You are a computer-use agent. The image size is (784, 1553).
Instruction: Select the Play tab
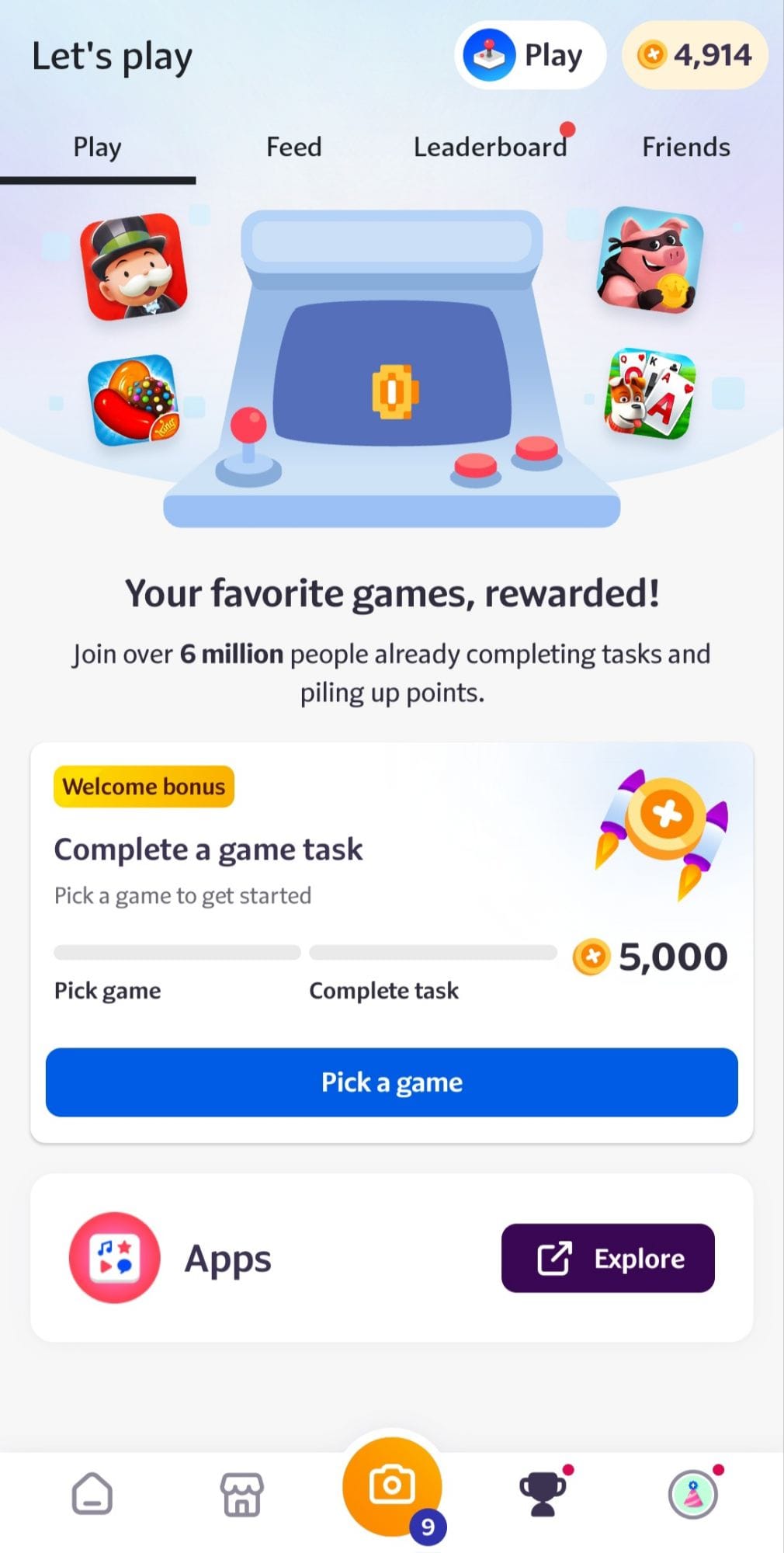pos(97,147)
